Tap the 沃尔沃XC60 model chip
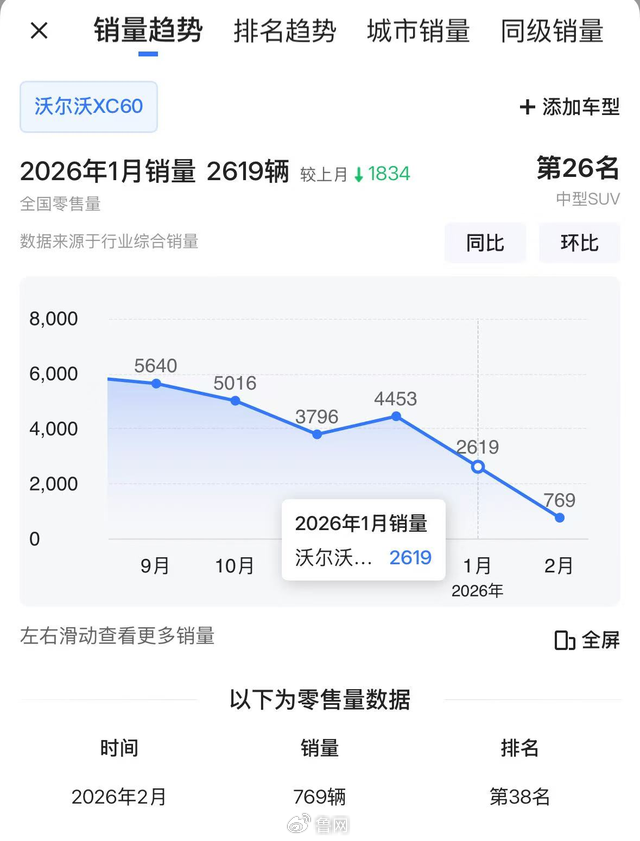Image resolution: width=640 pixels, height=841 pixels. (x=89, y=107)
